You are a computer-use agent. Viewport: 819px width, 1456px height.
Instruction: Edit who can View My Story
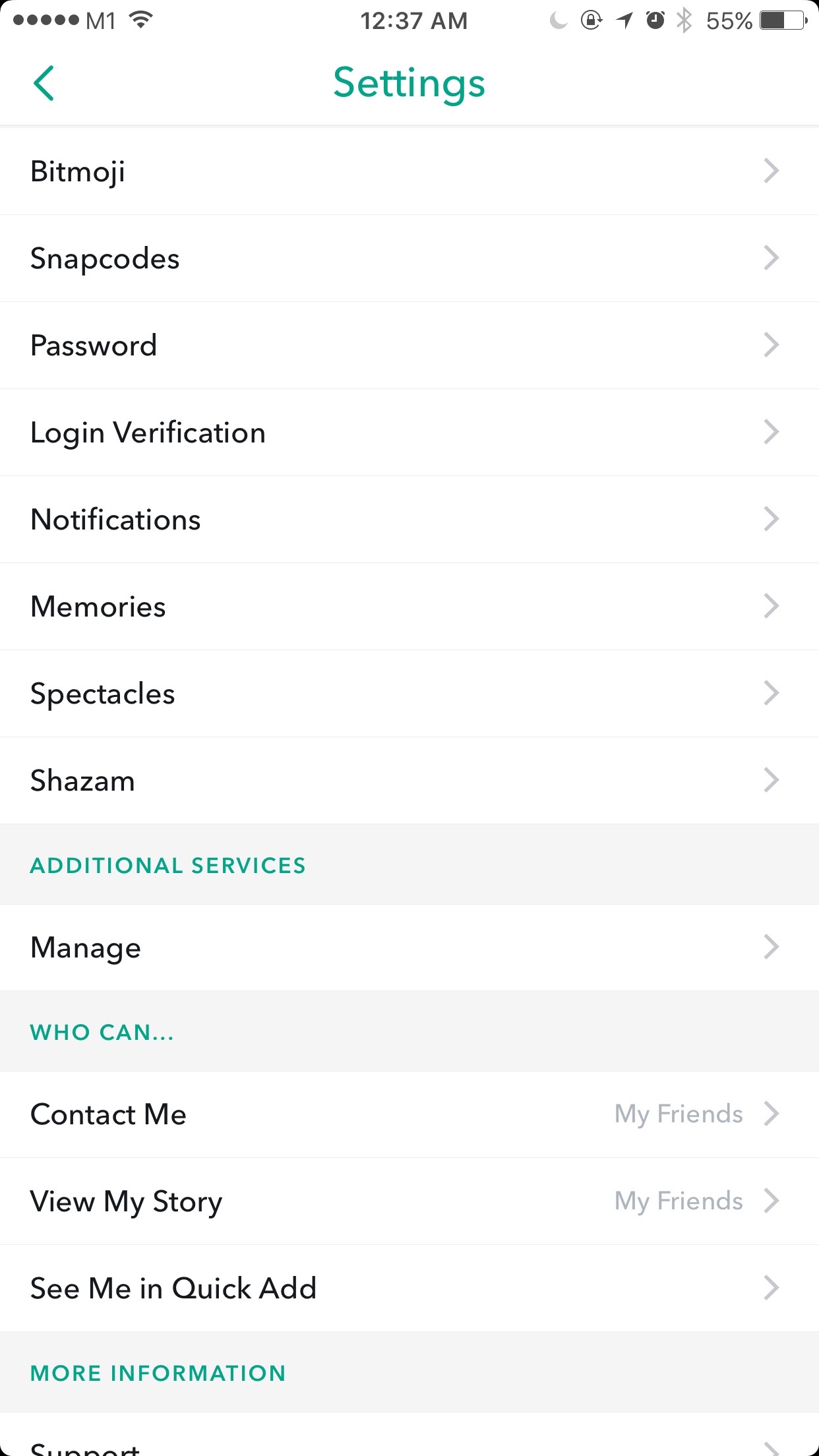pos(409,1201)
